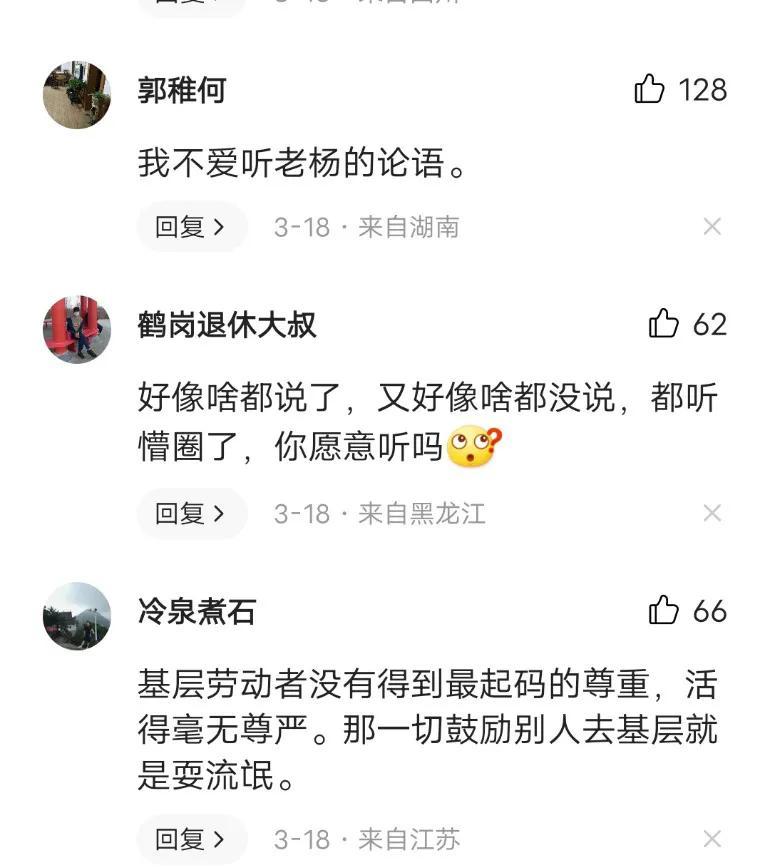Open 冷泉煮石's profile avatar
The image size is (770, 868).
point(77,616)
